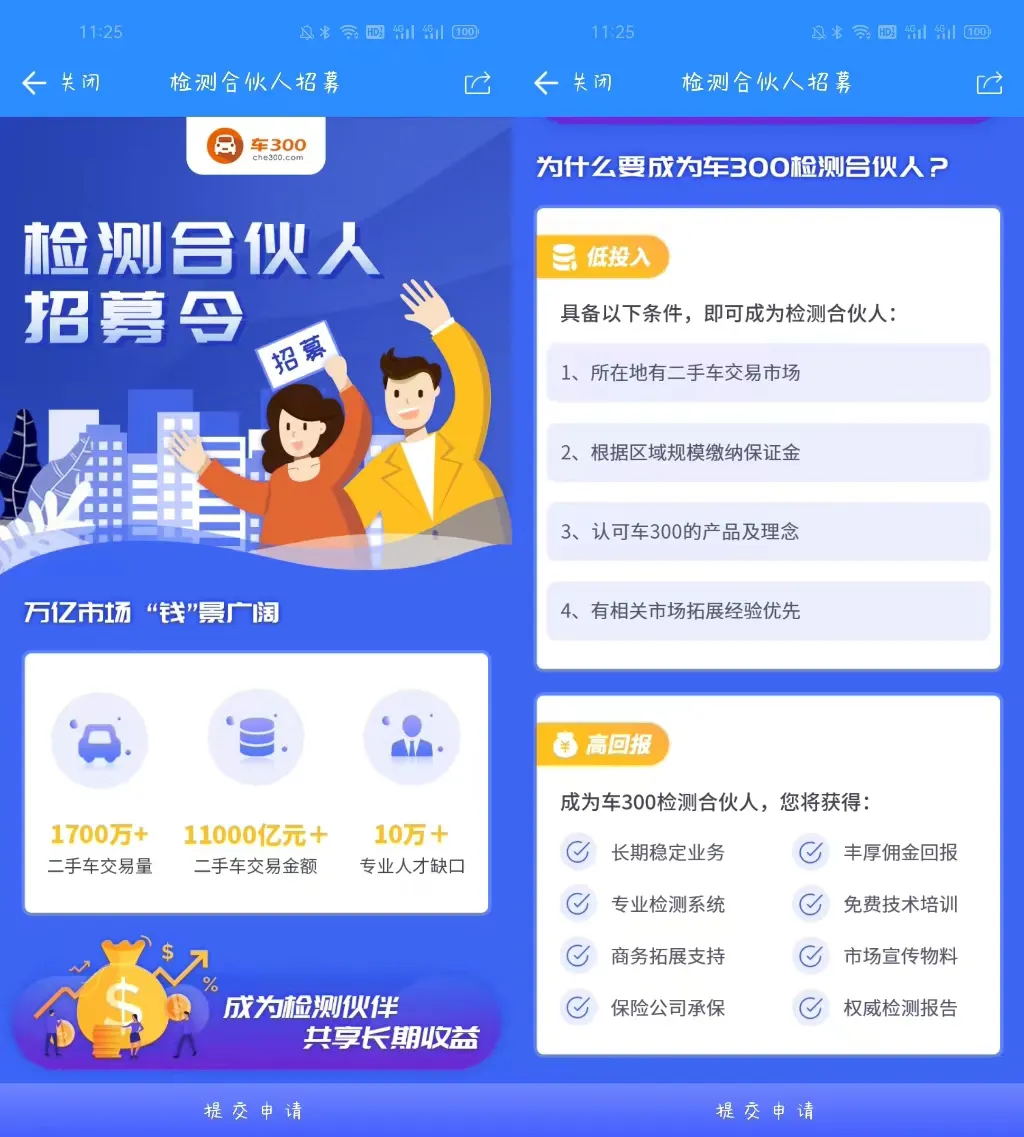Share the page showing 招募令 banner
Image resolution: width=1024 pixels, height=1137 pixels.
pos(478,83)
